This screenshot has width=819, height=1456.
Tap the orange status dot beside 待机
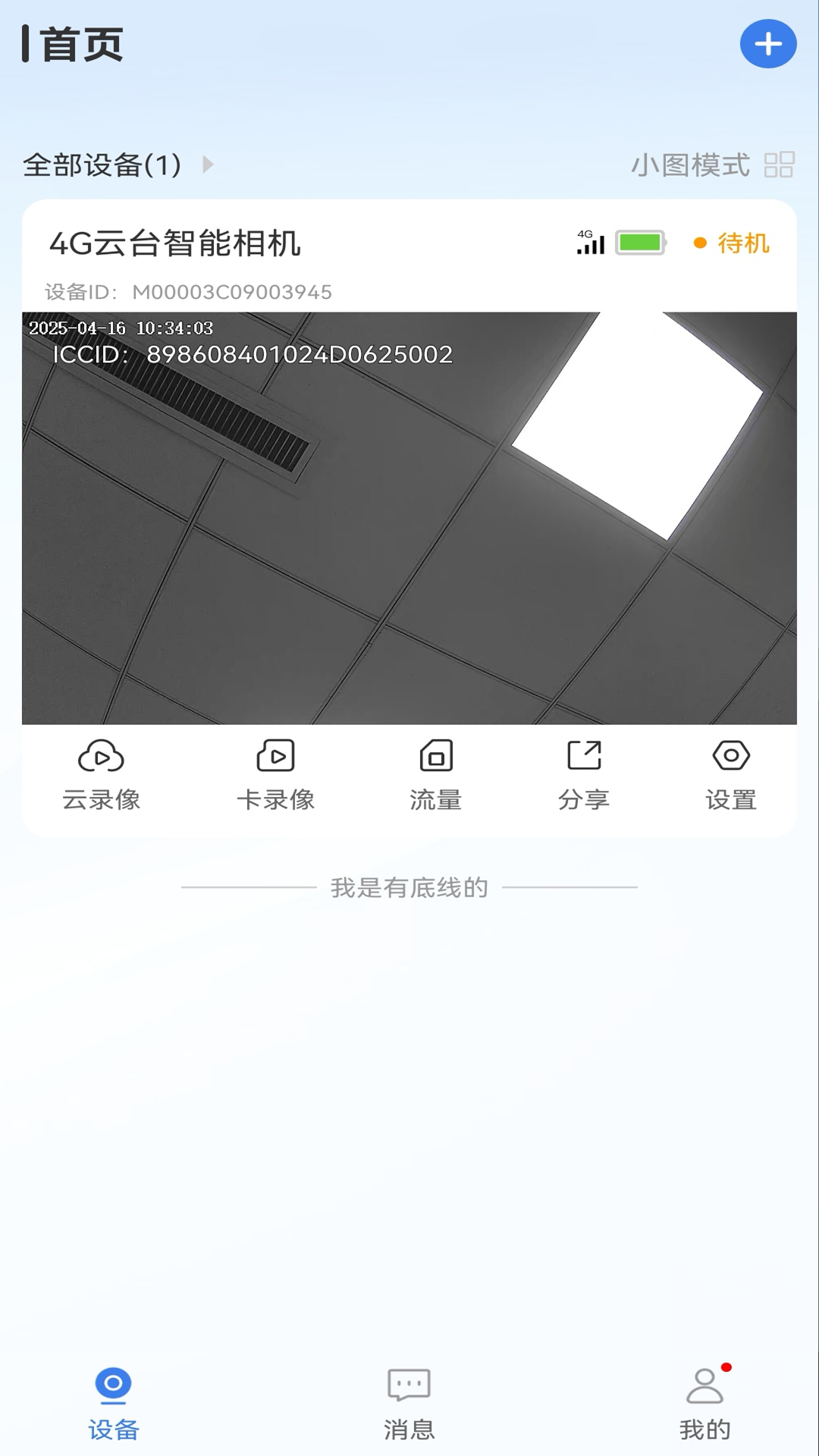700,244
